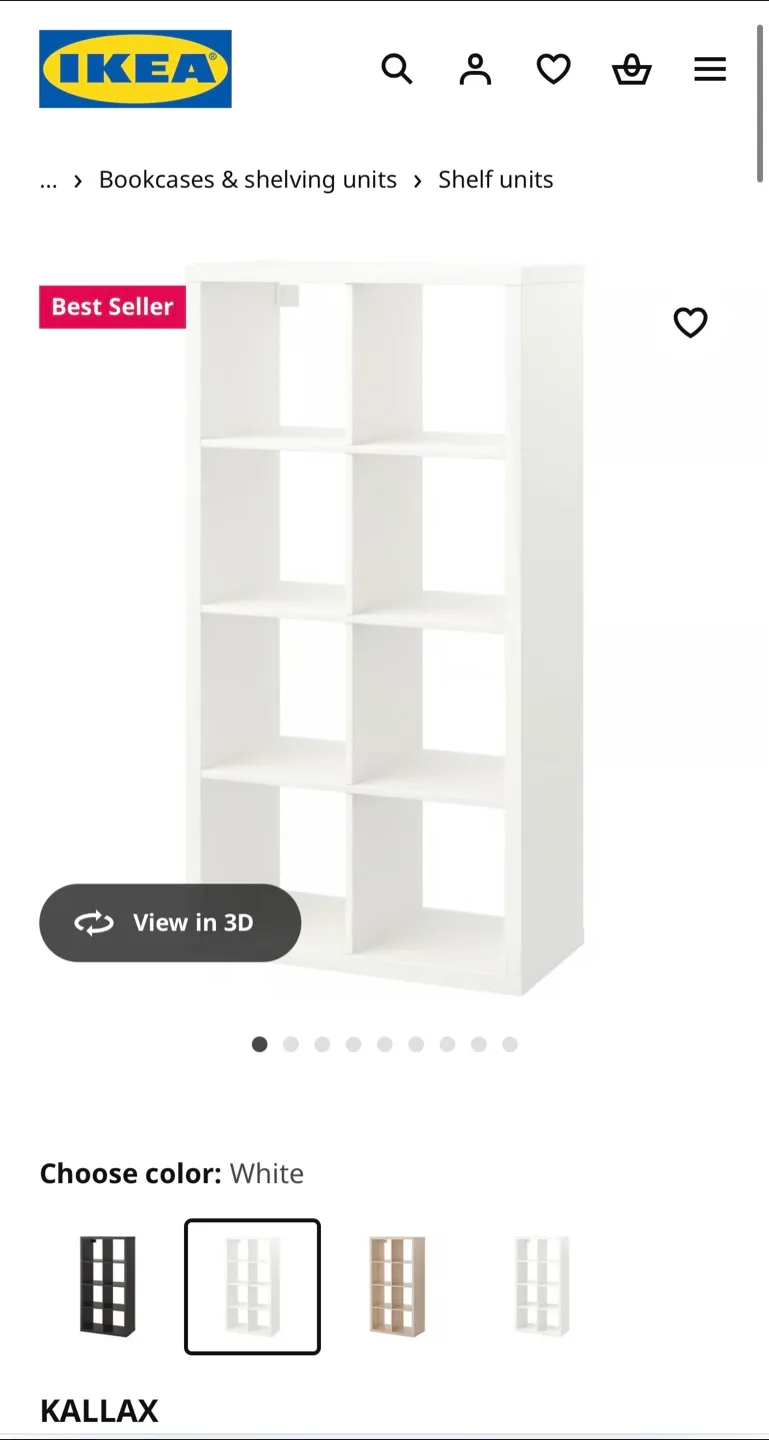Screen dimensions: 769x1440
Task: Click the IKEA logo
Action: [x=135, y=68]
